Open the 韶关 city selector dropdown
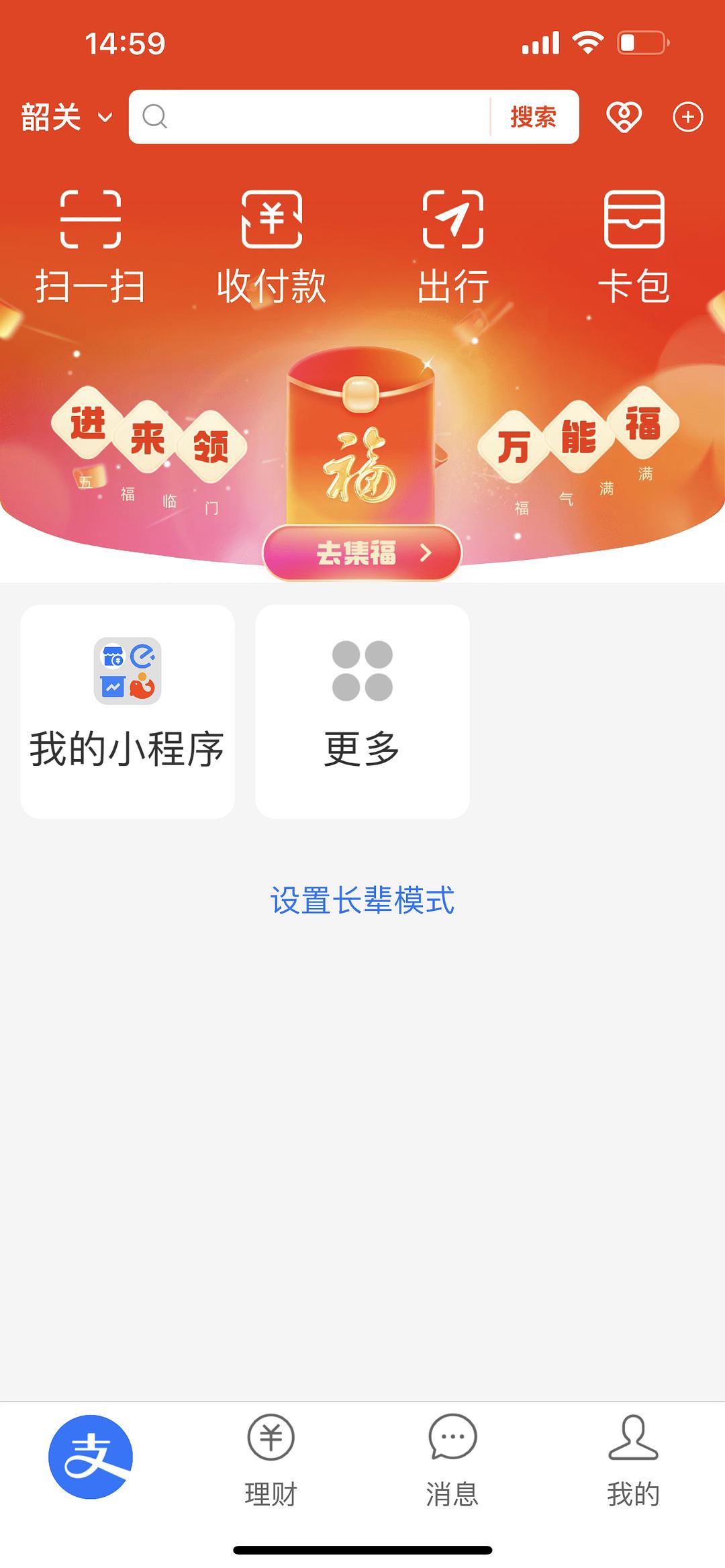 pyautogui.click(x=66, y=117)
